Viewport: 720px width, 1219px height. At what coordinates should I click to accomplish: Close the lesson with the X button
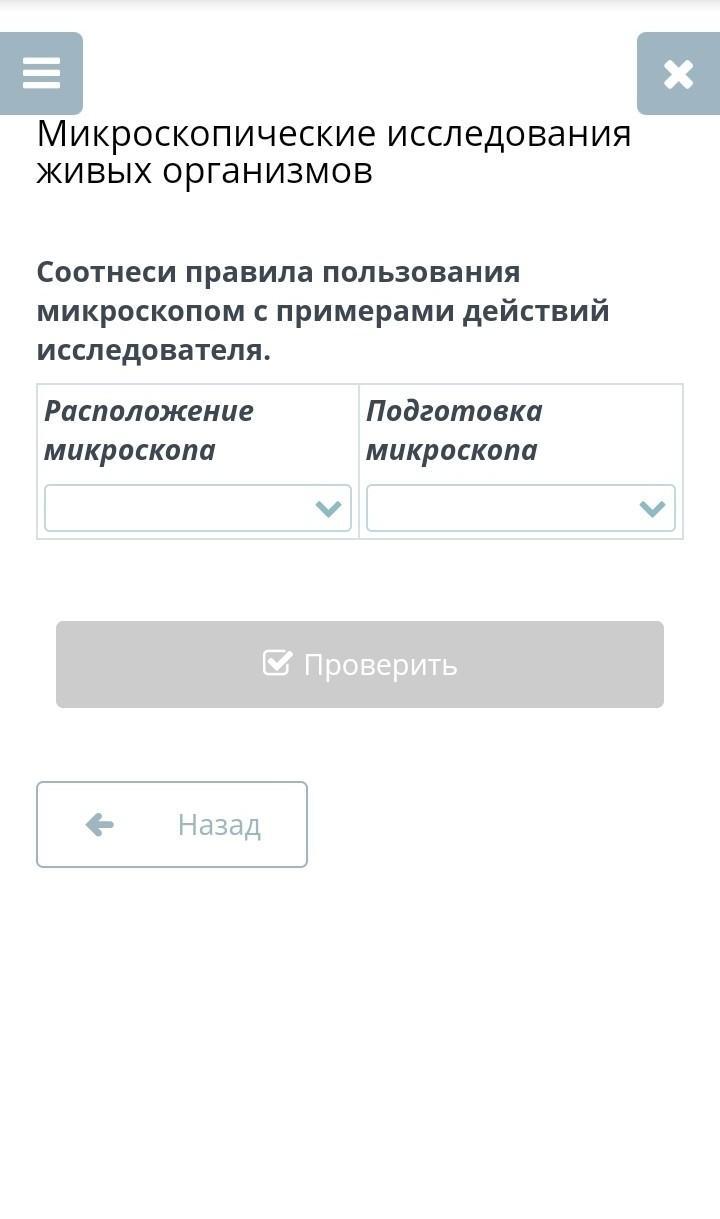click(678, 73)
